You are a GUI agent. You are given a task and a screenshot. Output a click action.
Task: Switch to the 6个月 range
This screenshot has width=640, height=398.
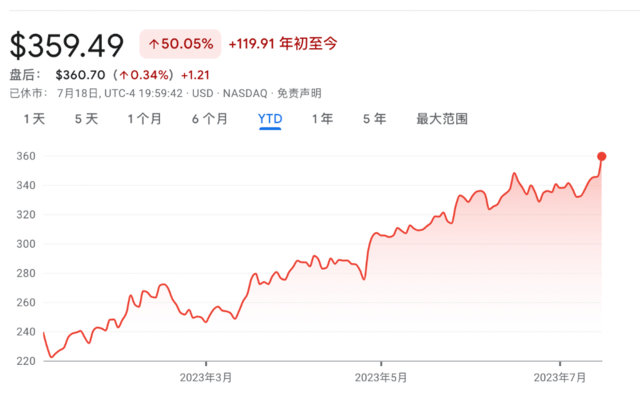click(210, 119)
